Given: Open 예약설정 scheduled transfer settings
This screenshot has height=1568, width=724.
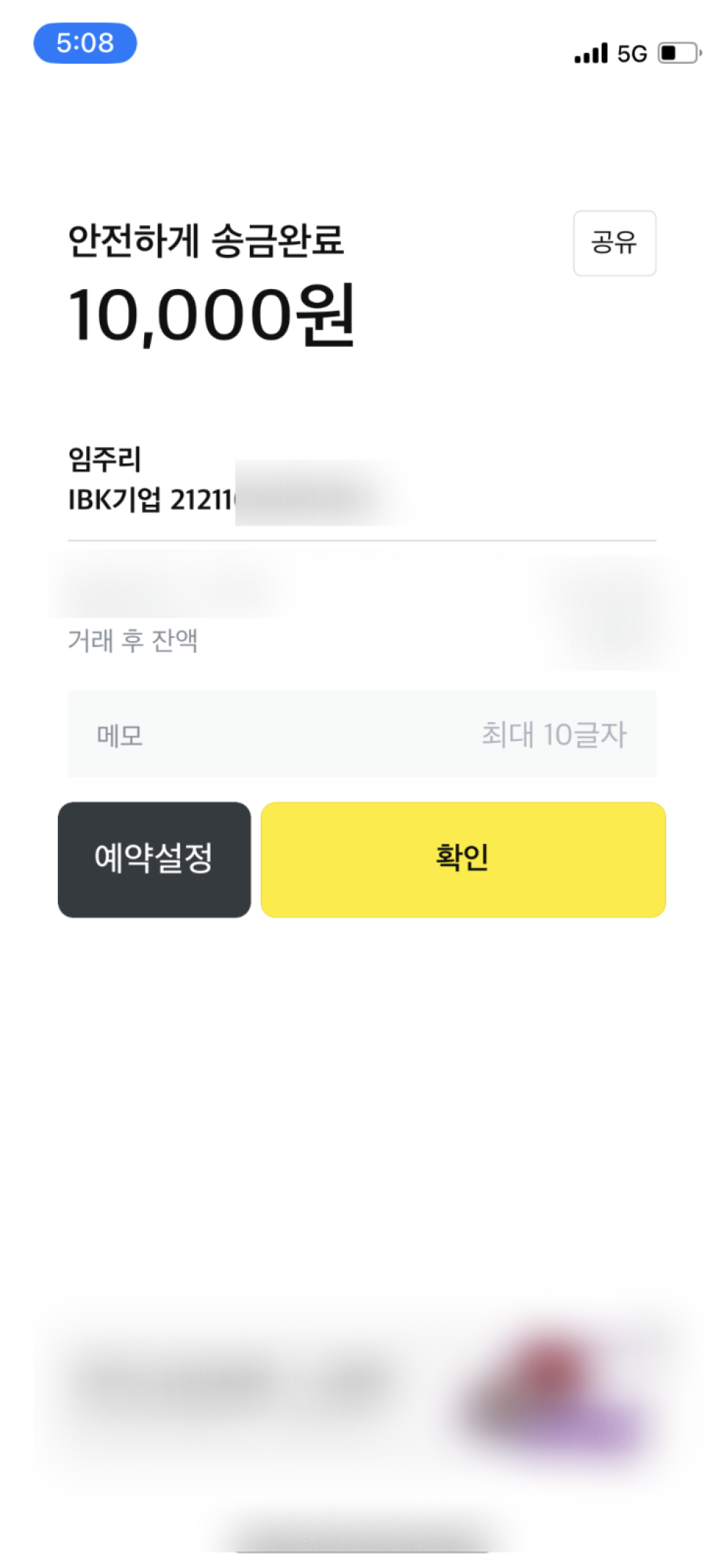Looking at the screenshot, I should [154, 859].
